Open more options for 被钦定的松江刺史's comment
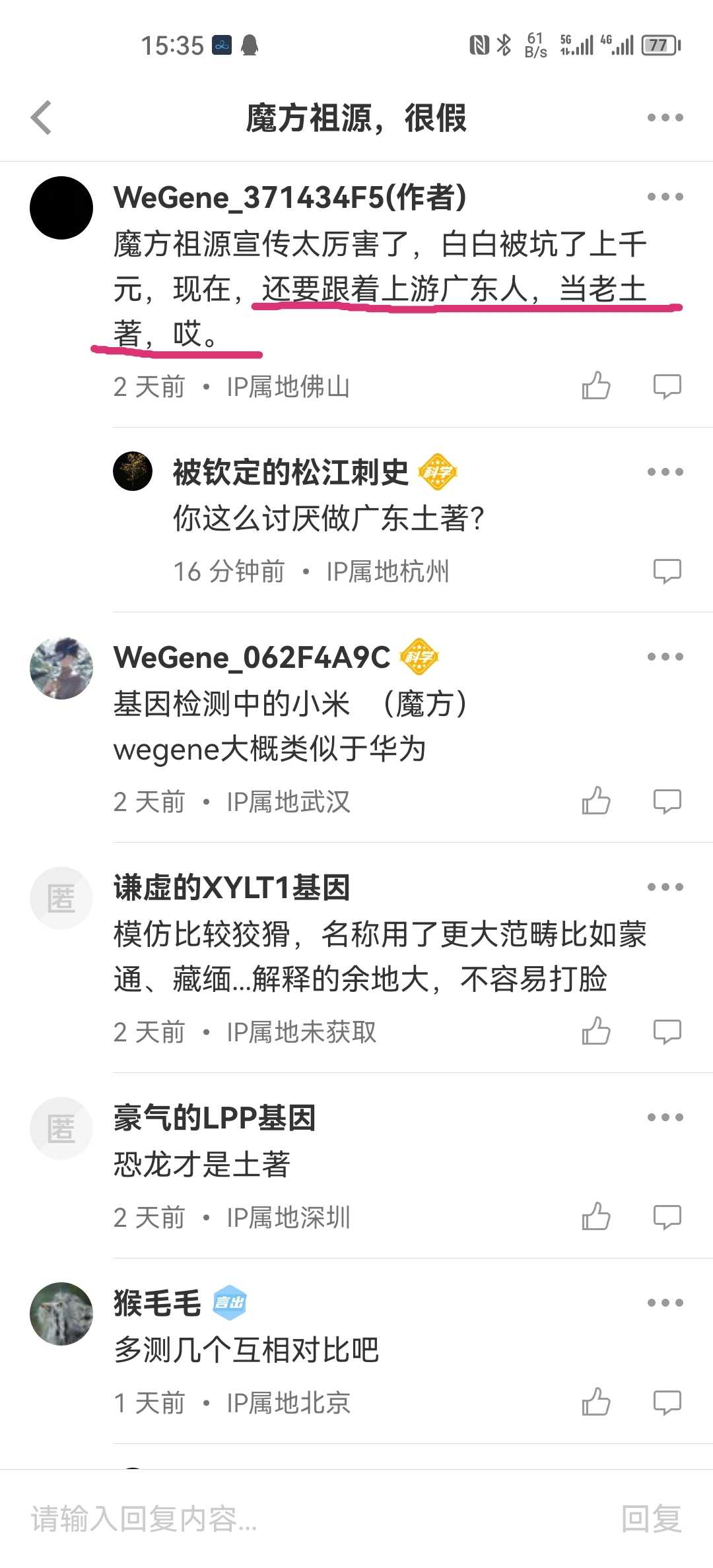 click(665, 472)
